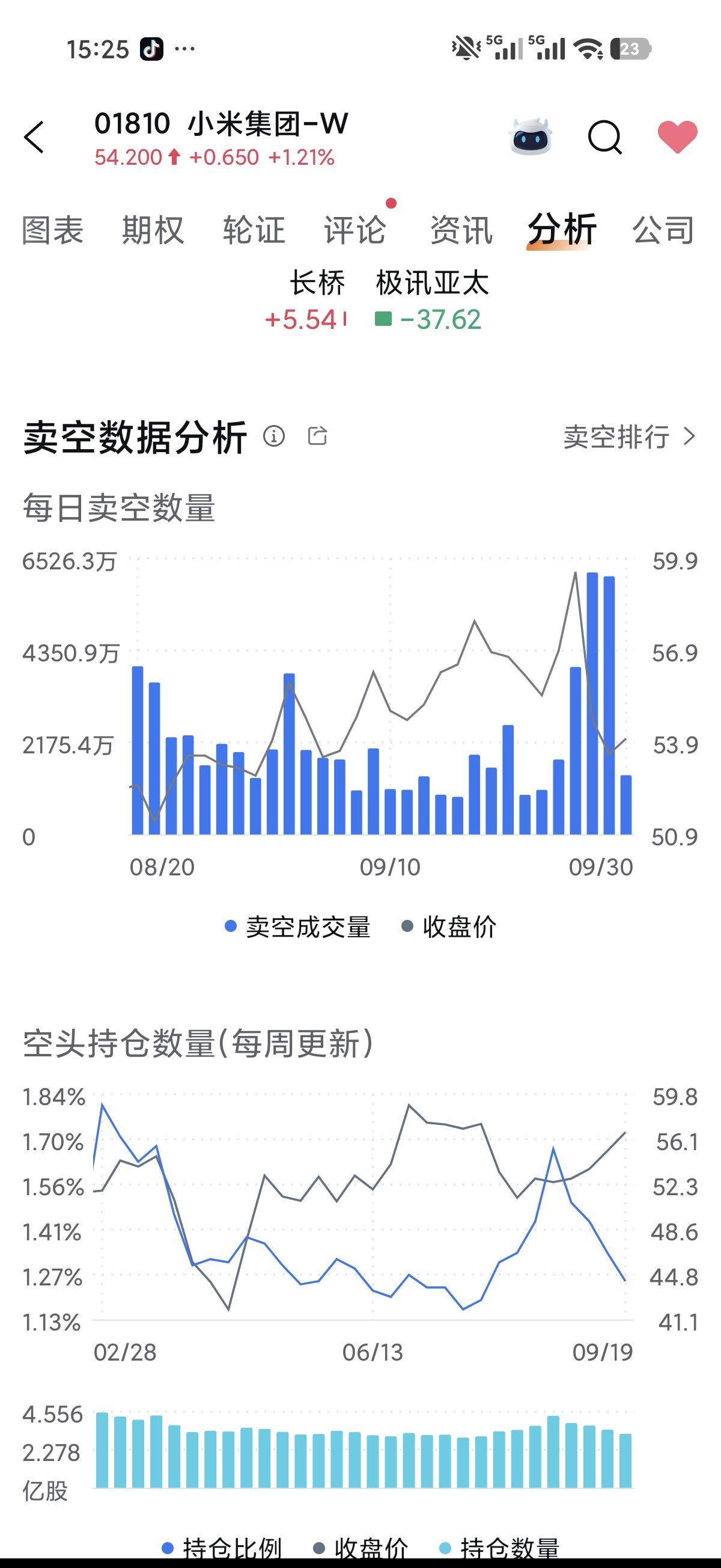Screen dimensions: 721x1568
Task: Switch to the 期权 tab
Action: click(153, 230)
